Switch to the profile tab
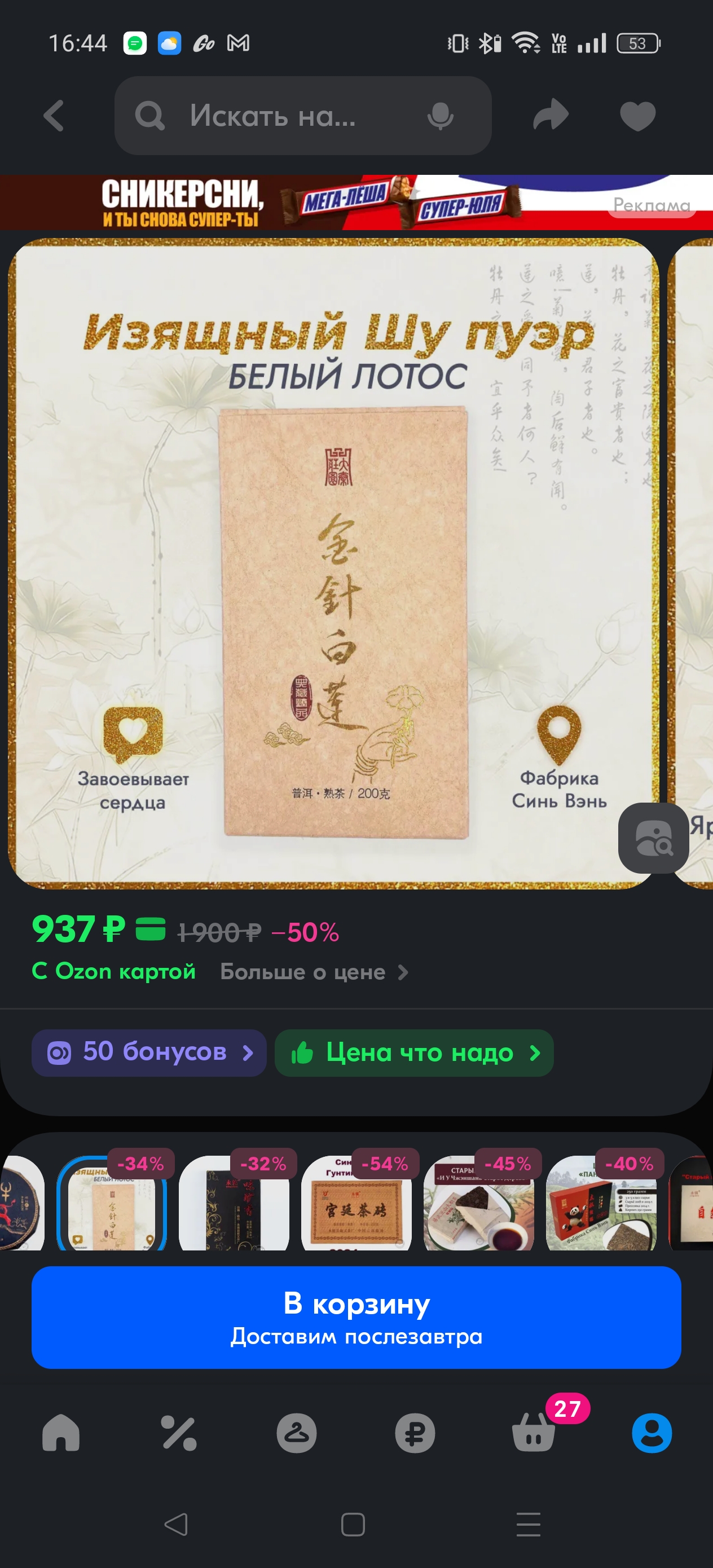Image resolution: width=713 pixels, height=1568 pixels. [x=652, y=1432]
